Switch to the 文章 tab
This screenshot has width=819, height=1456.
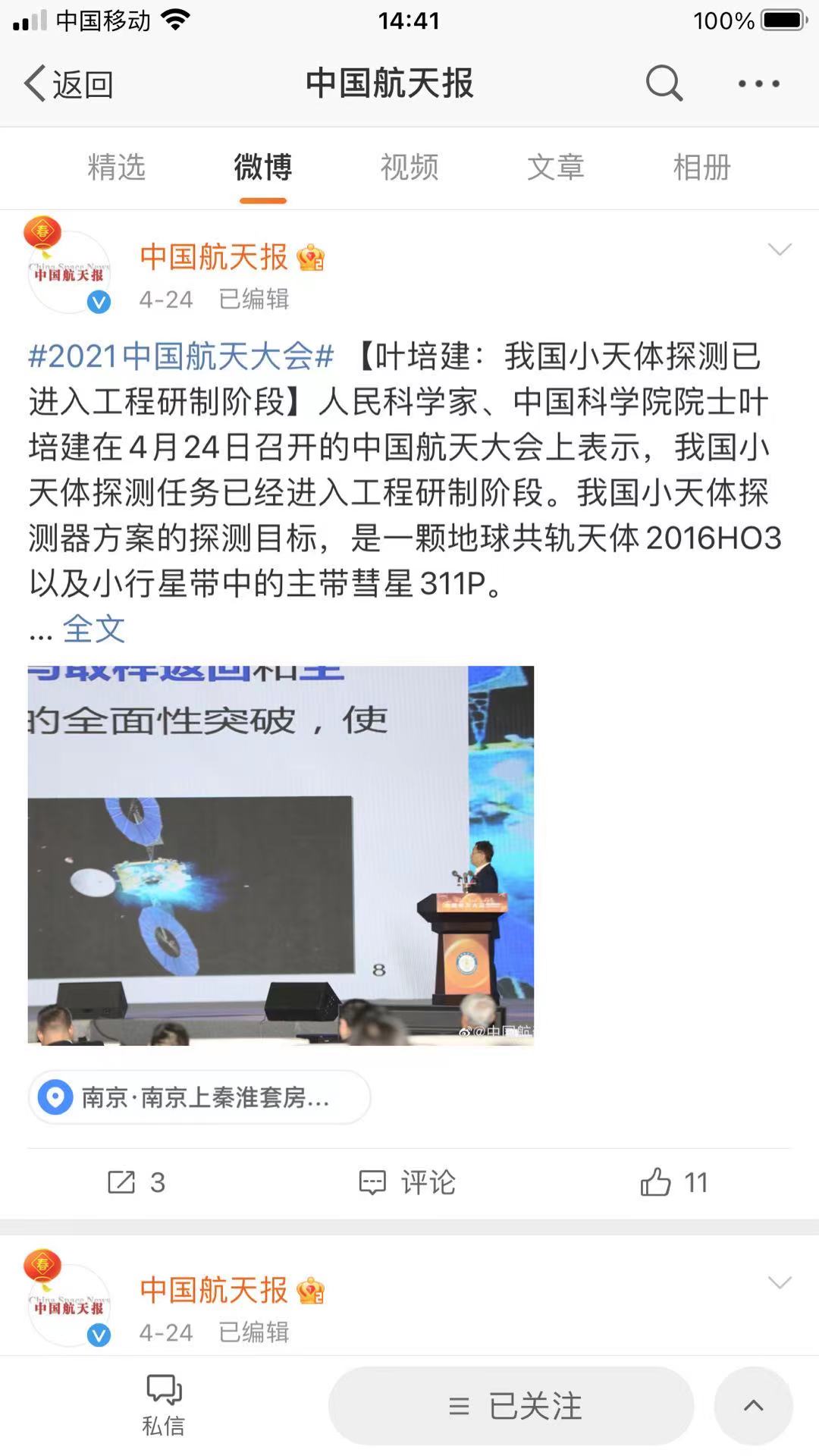555,167
